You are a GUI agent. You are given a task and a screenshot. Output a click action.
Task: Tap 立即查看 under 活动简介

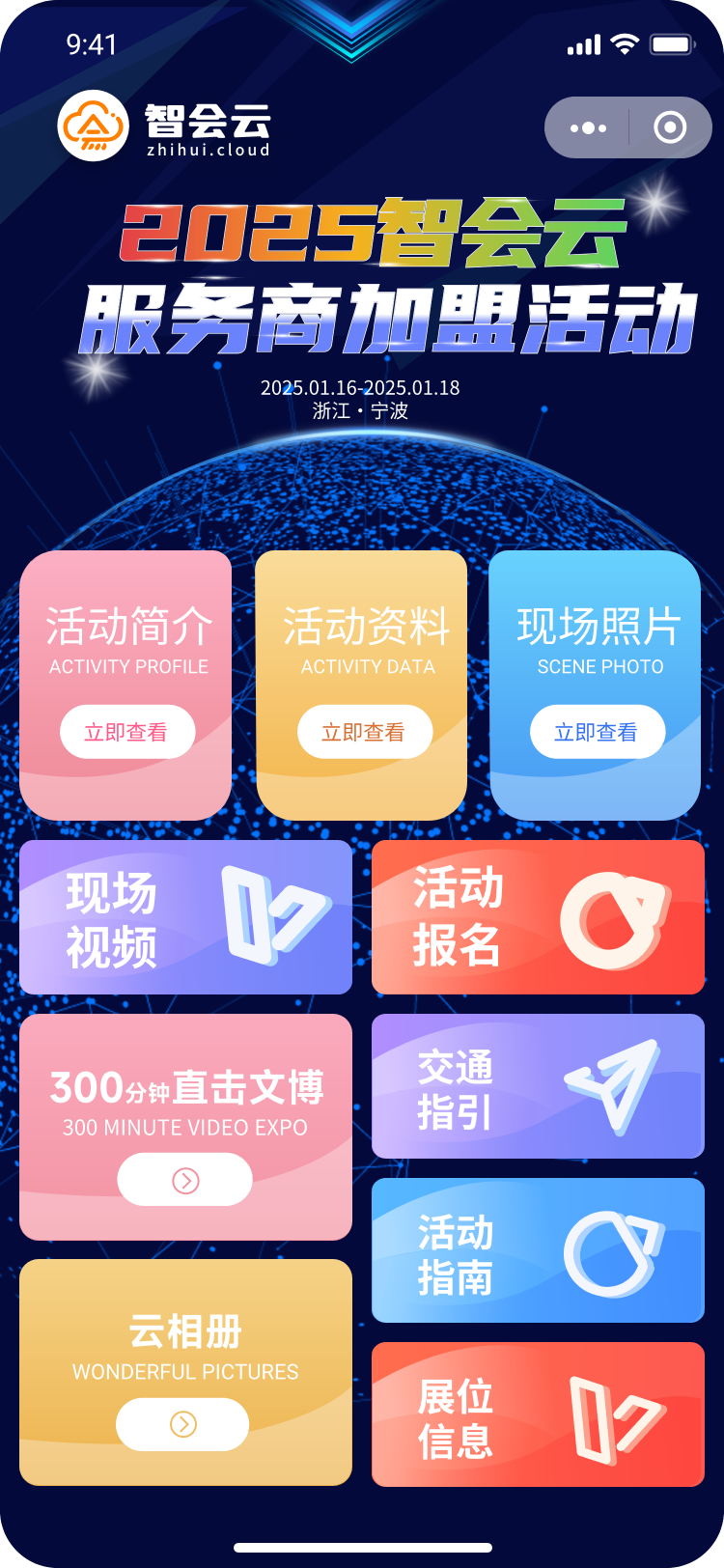(x=127, y=732)
